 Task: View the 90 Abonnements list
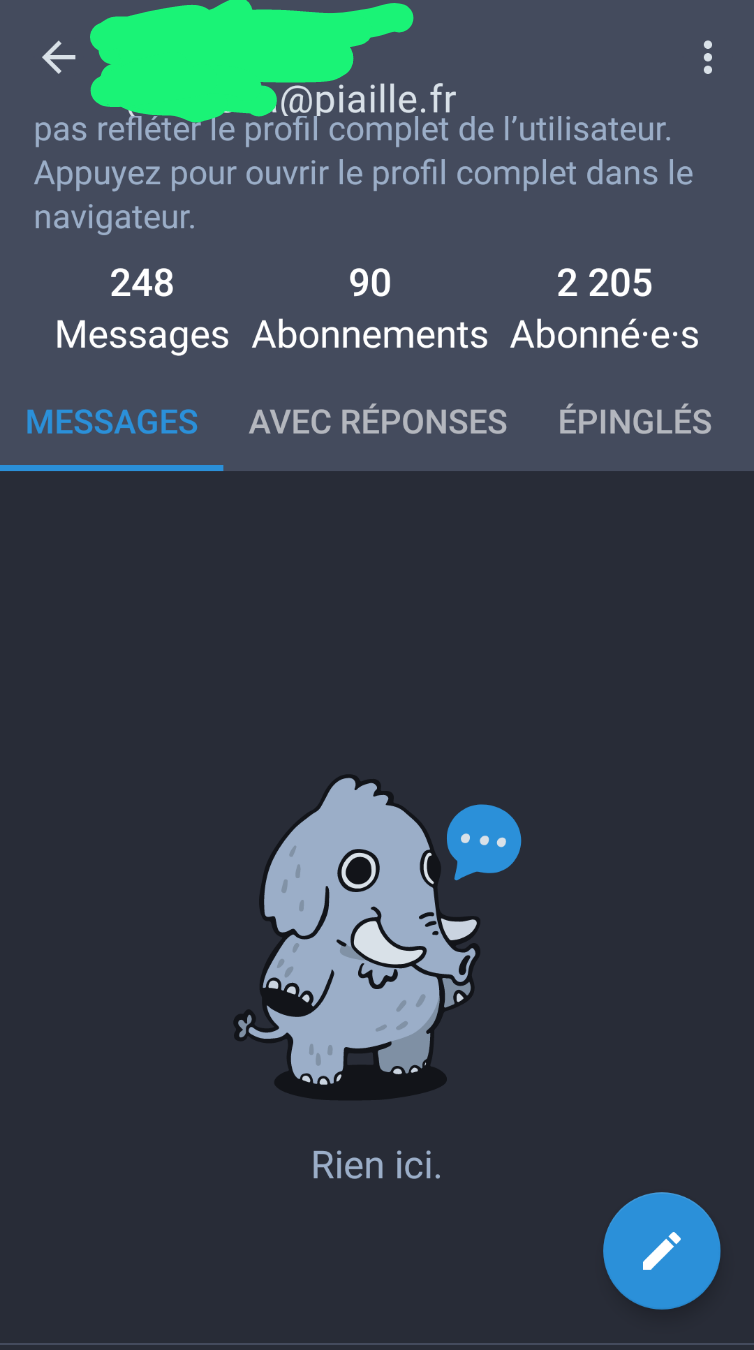tap(370, 309)
